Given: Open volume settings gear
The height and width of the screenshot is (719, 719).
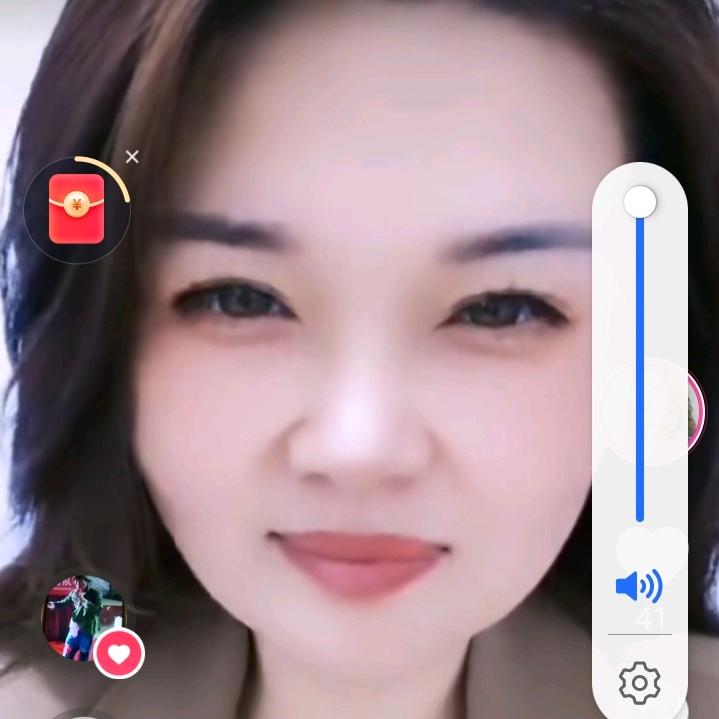Looking at the screenshot, I should tap(639, 683).
